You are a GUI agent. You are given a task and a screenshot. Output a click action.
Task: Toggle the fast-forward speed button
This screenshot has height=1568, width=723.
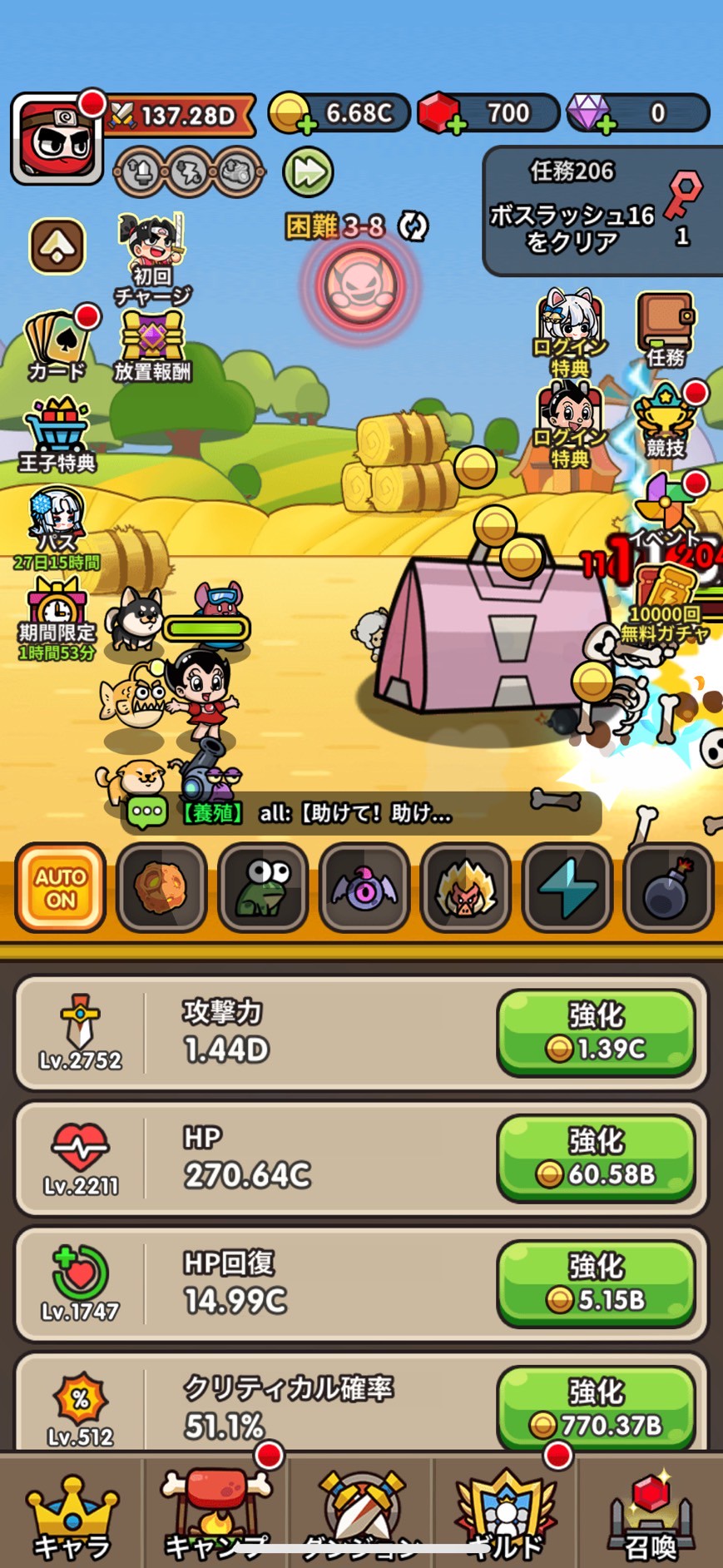[x=308, y=172]
